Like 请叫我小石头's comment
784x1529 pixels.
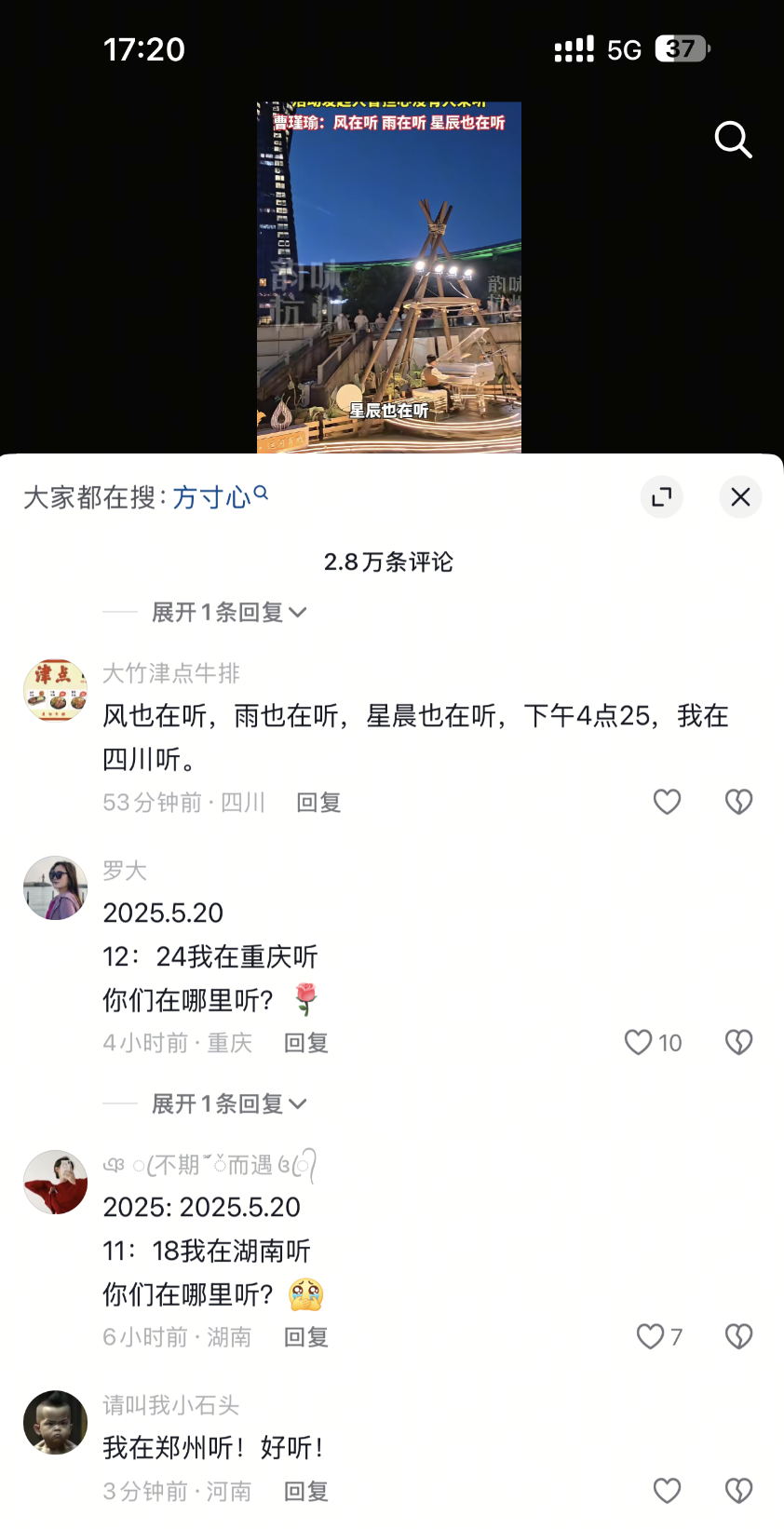click(667, 1491)
